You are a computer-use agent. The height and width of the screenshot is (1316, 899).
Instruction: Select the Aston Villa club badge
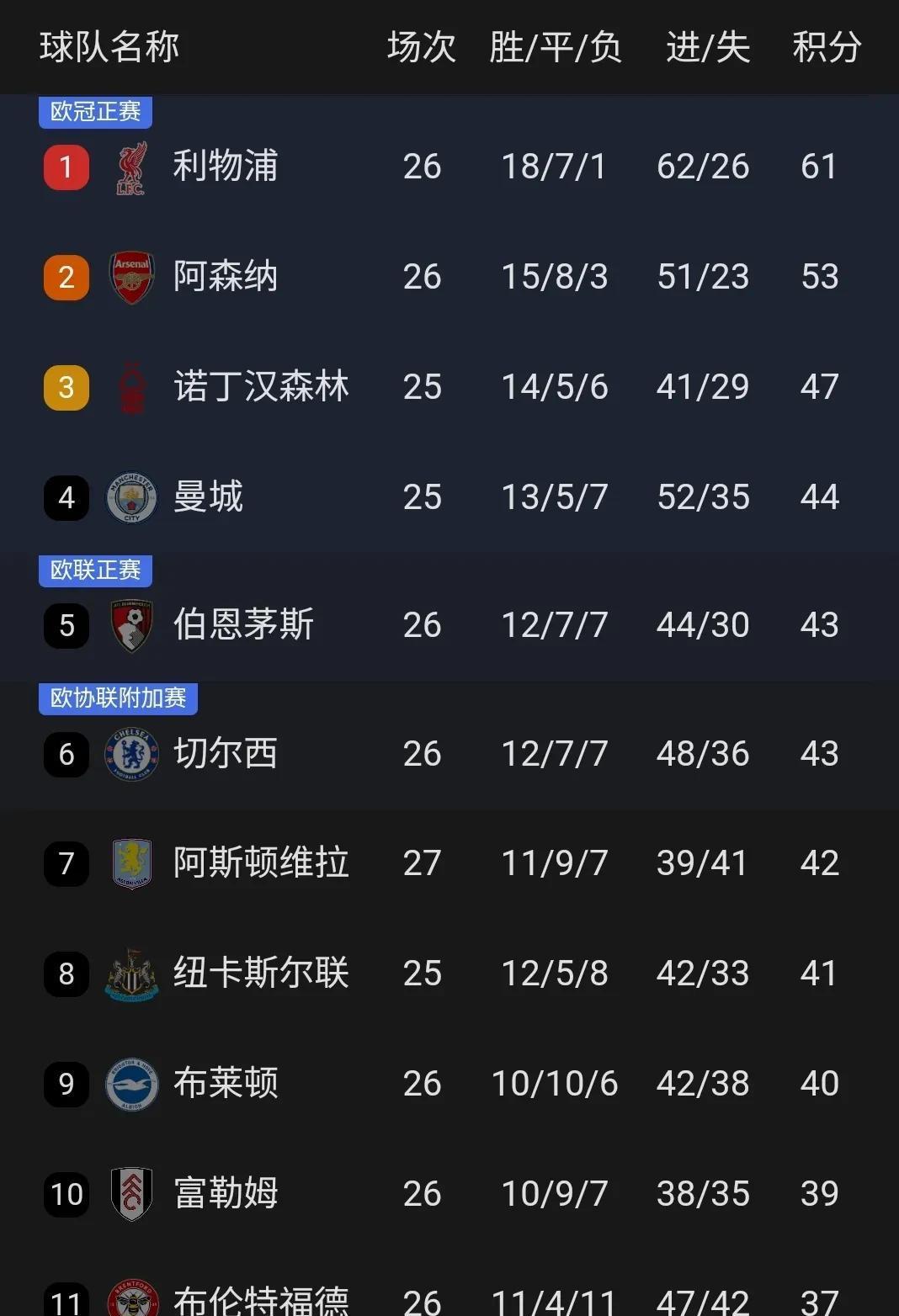tap(131, 863)
